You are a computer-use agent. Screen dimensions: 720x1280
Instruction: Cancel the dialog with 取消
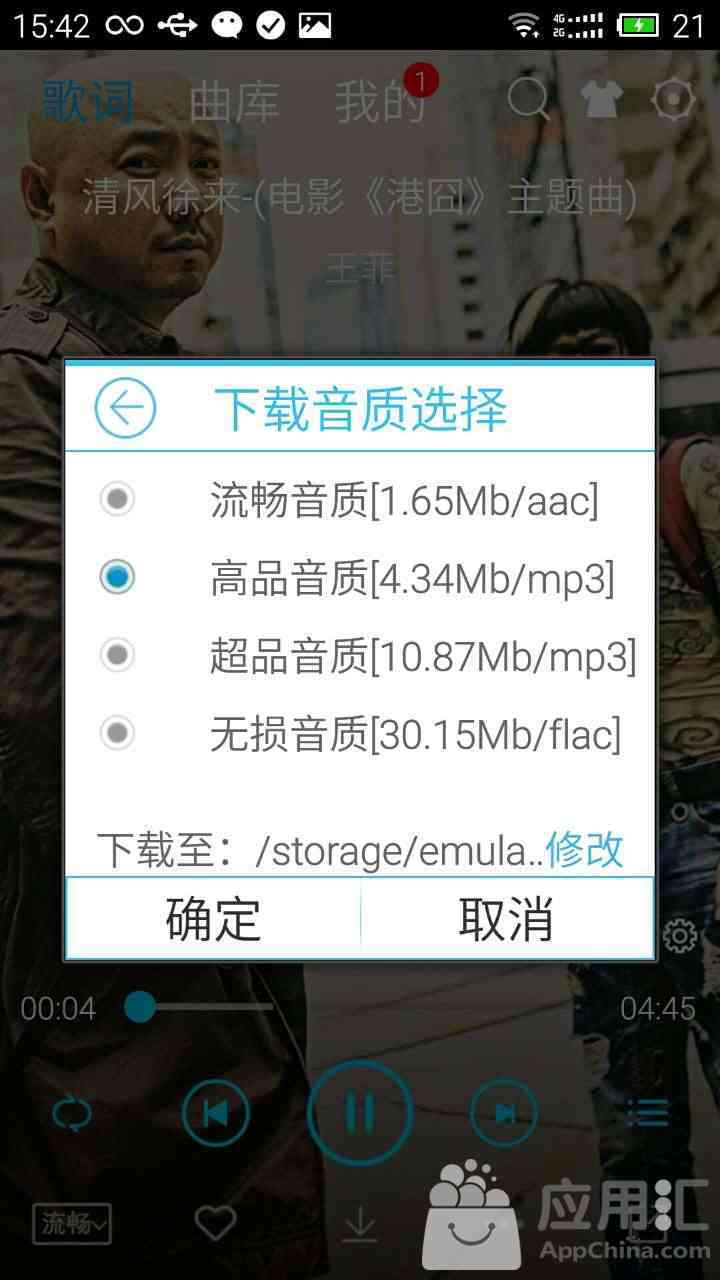coord(506,918)
